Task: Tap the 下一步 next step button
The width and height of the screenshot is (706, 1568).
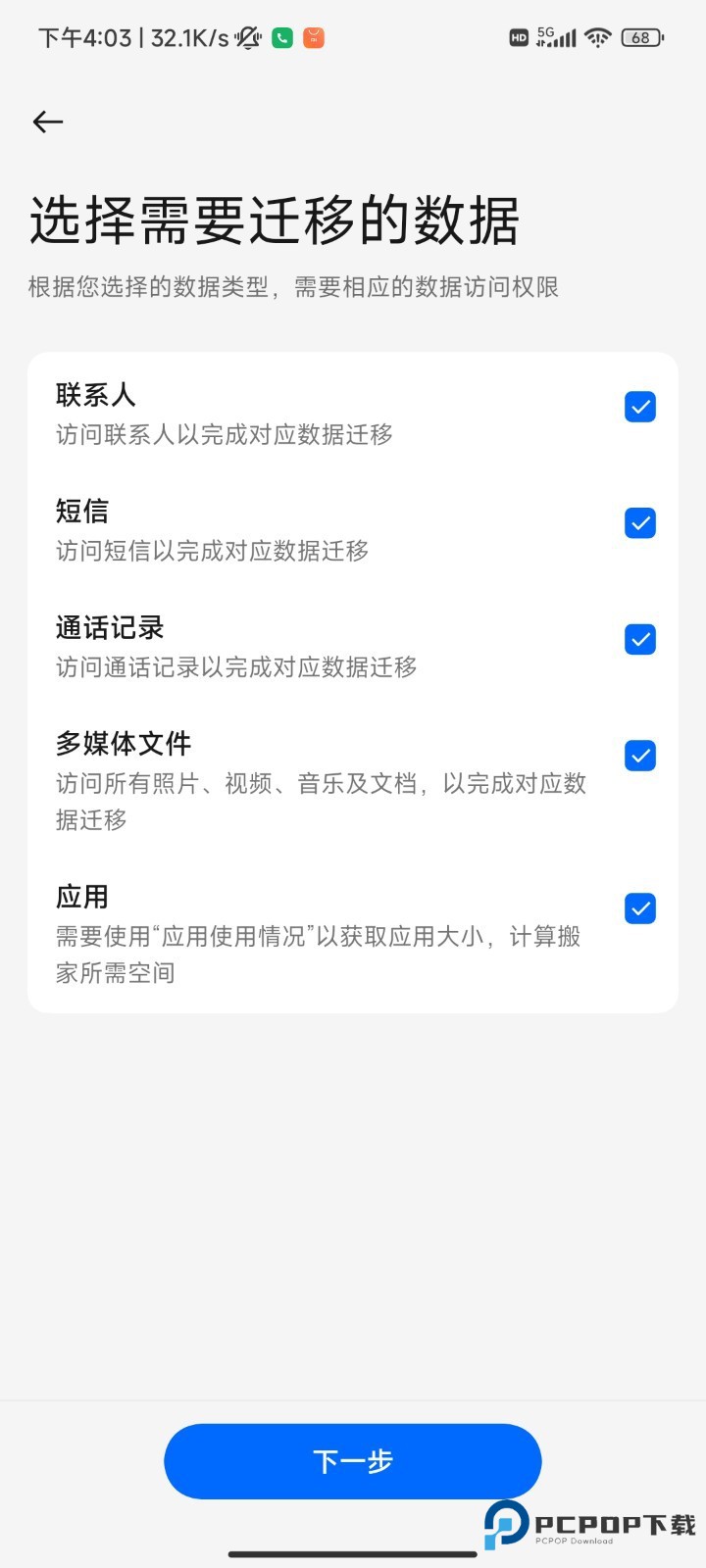Action: pyautogui.click(x=352, y=1461)
